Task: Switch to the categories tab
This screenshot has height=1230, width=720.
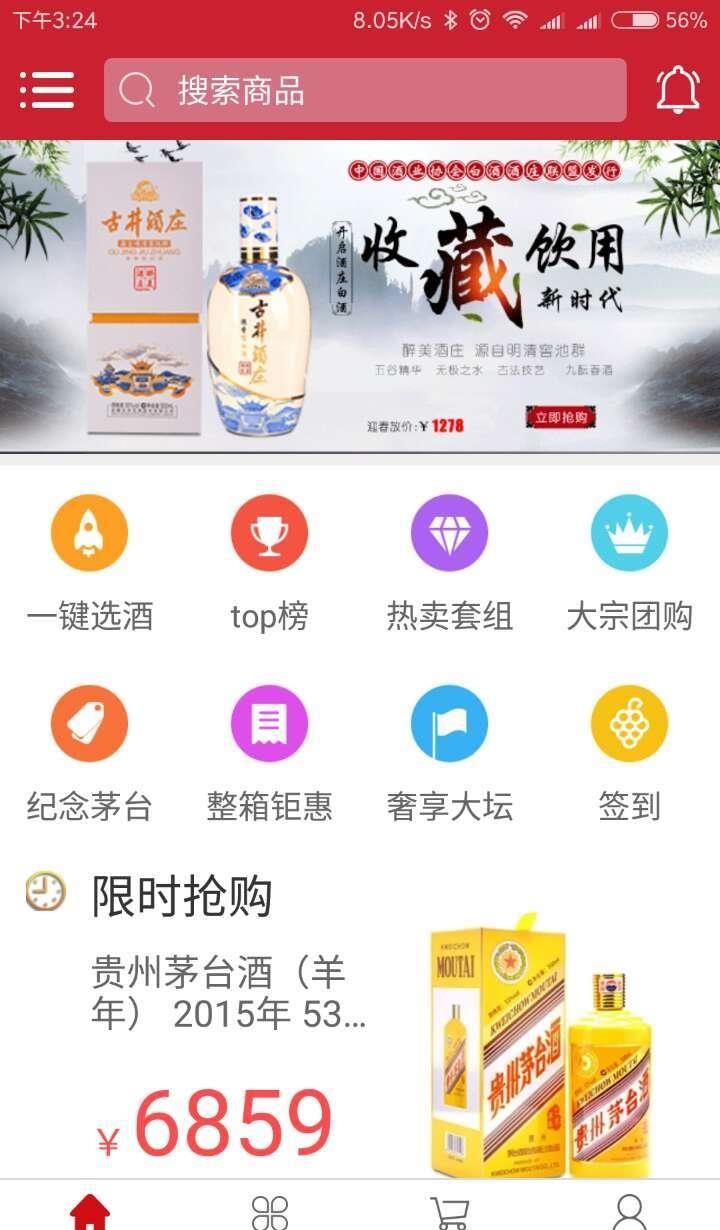Action: click(270, 1210)
